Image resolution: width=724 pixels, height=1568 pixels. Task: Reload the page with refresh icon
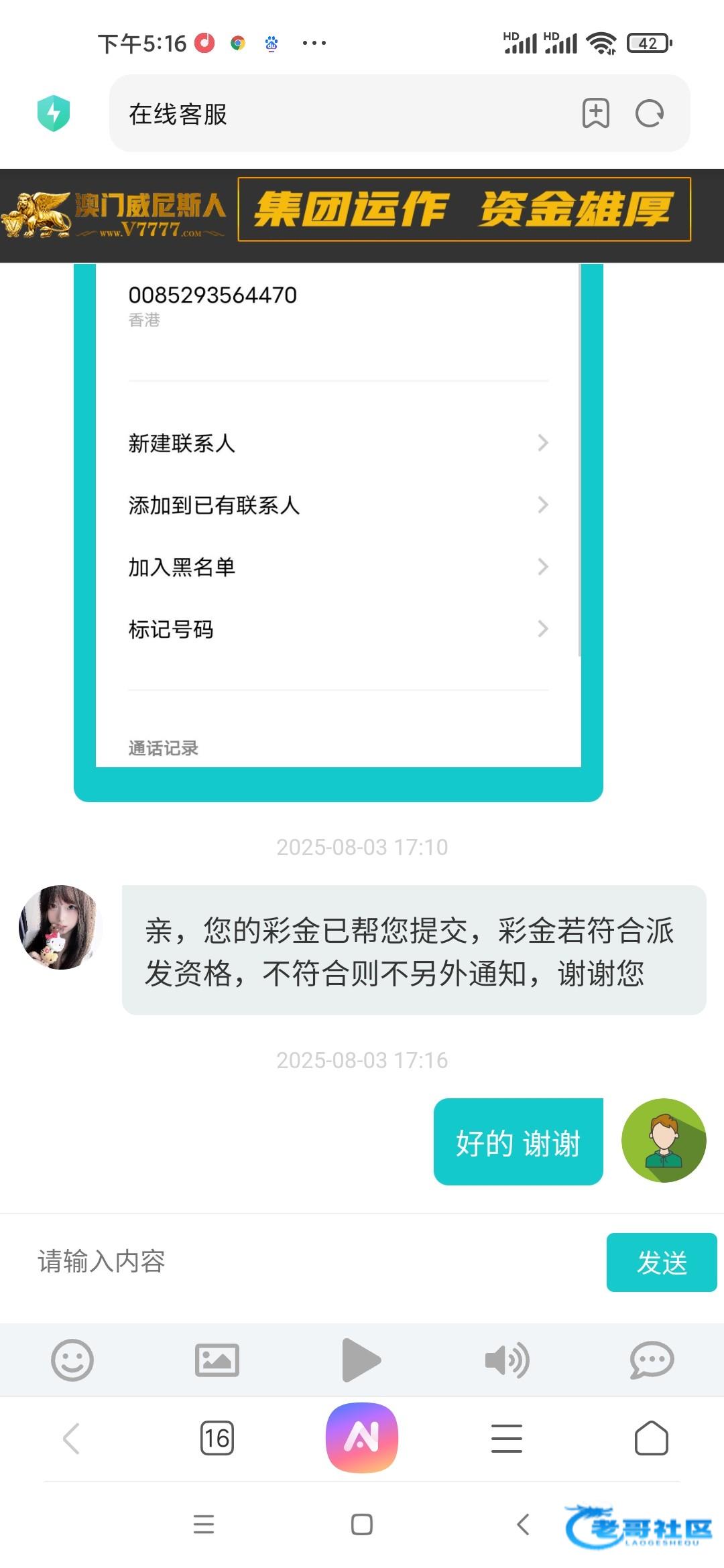pyautogui.click(x=650, y=113)
